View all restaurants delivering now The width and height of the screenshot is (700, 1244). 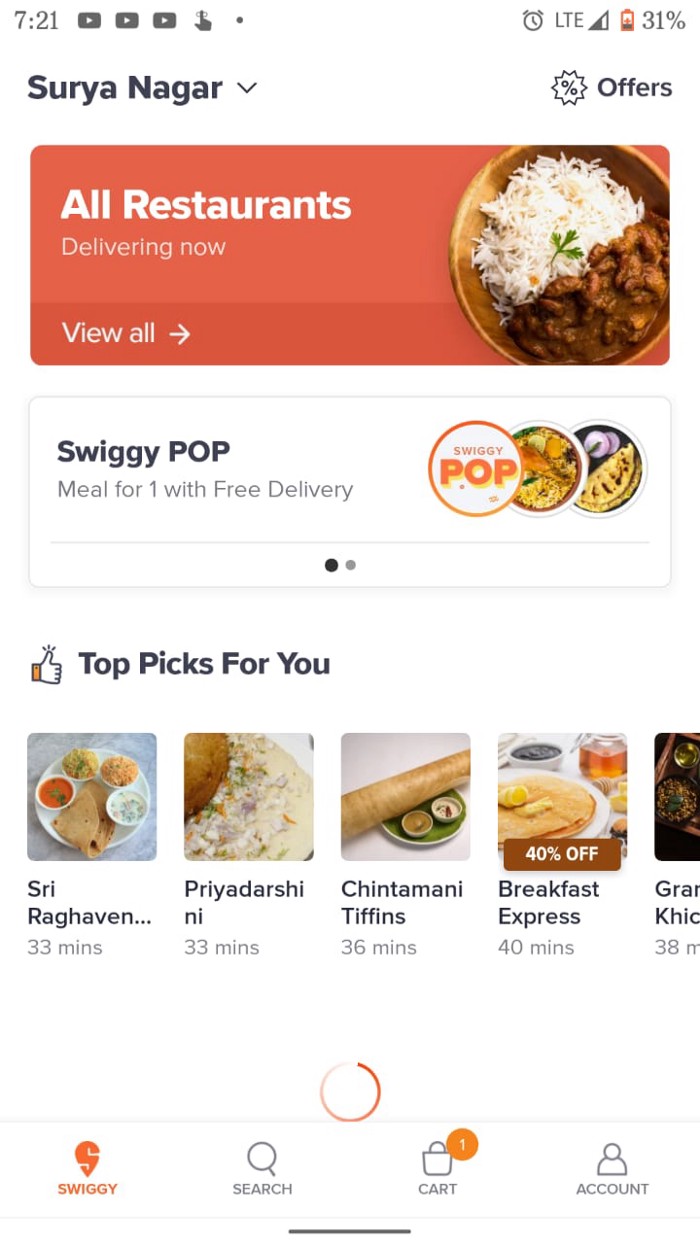coord(126,333)
